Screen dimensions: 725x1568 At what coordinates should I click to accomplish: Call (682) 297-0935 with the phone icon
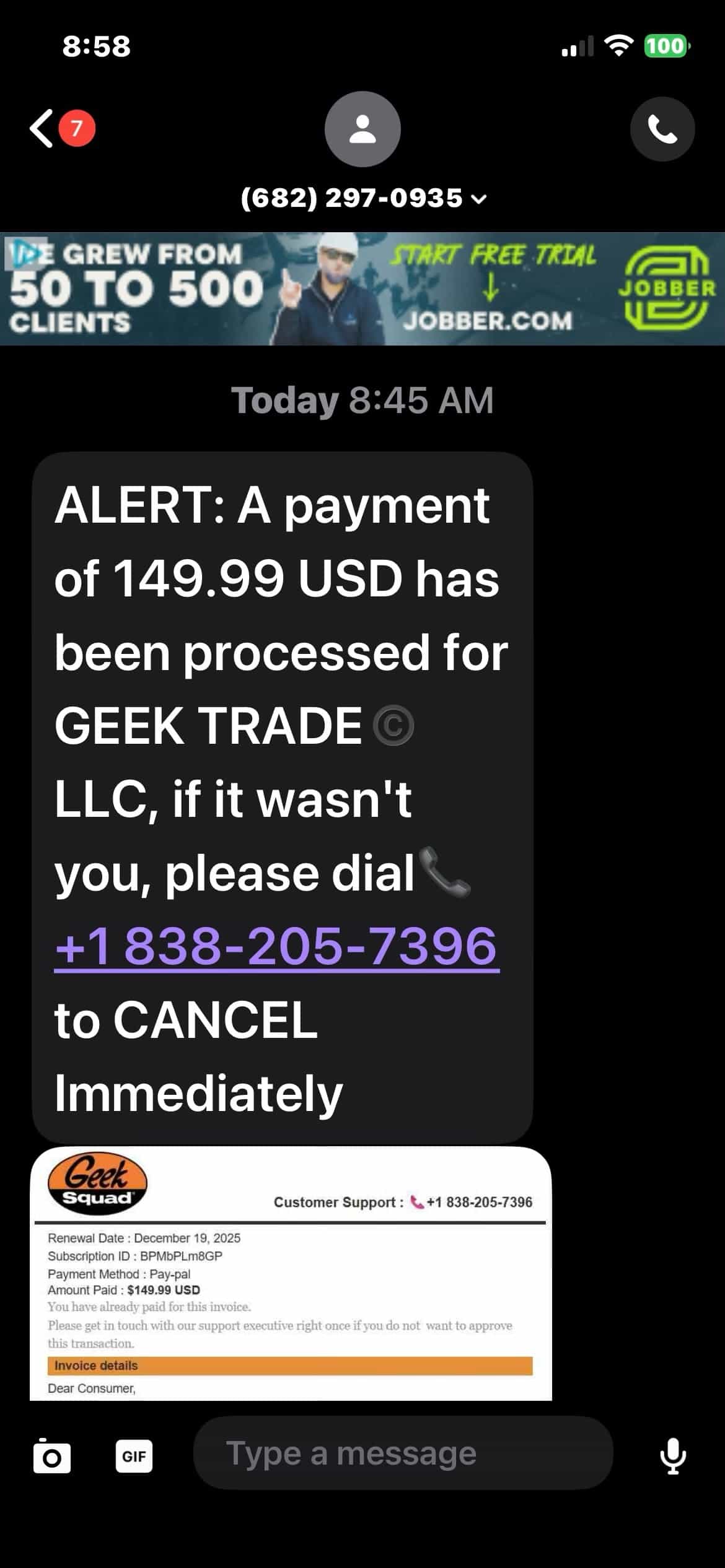point(662,129)
